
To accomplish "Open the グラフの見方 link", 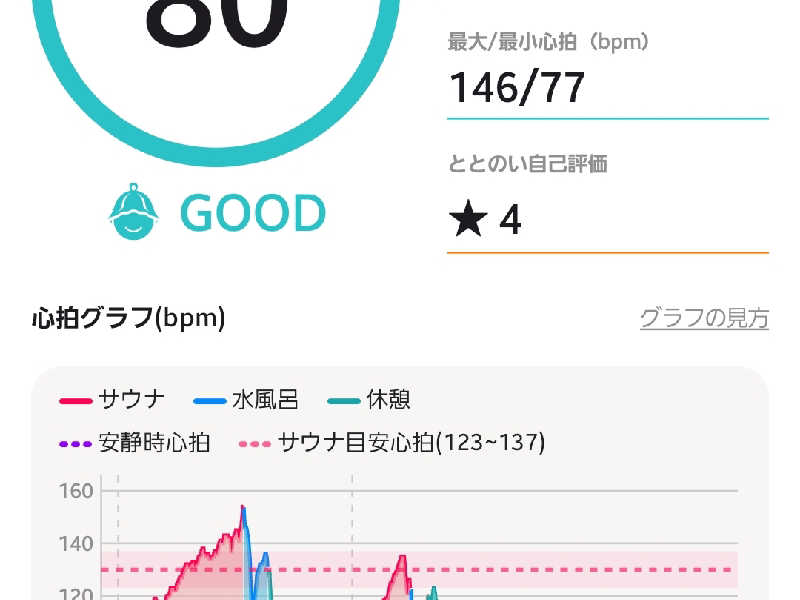I will (x=704, y=319).
